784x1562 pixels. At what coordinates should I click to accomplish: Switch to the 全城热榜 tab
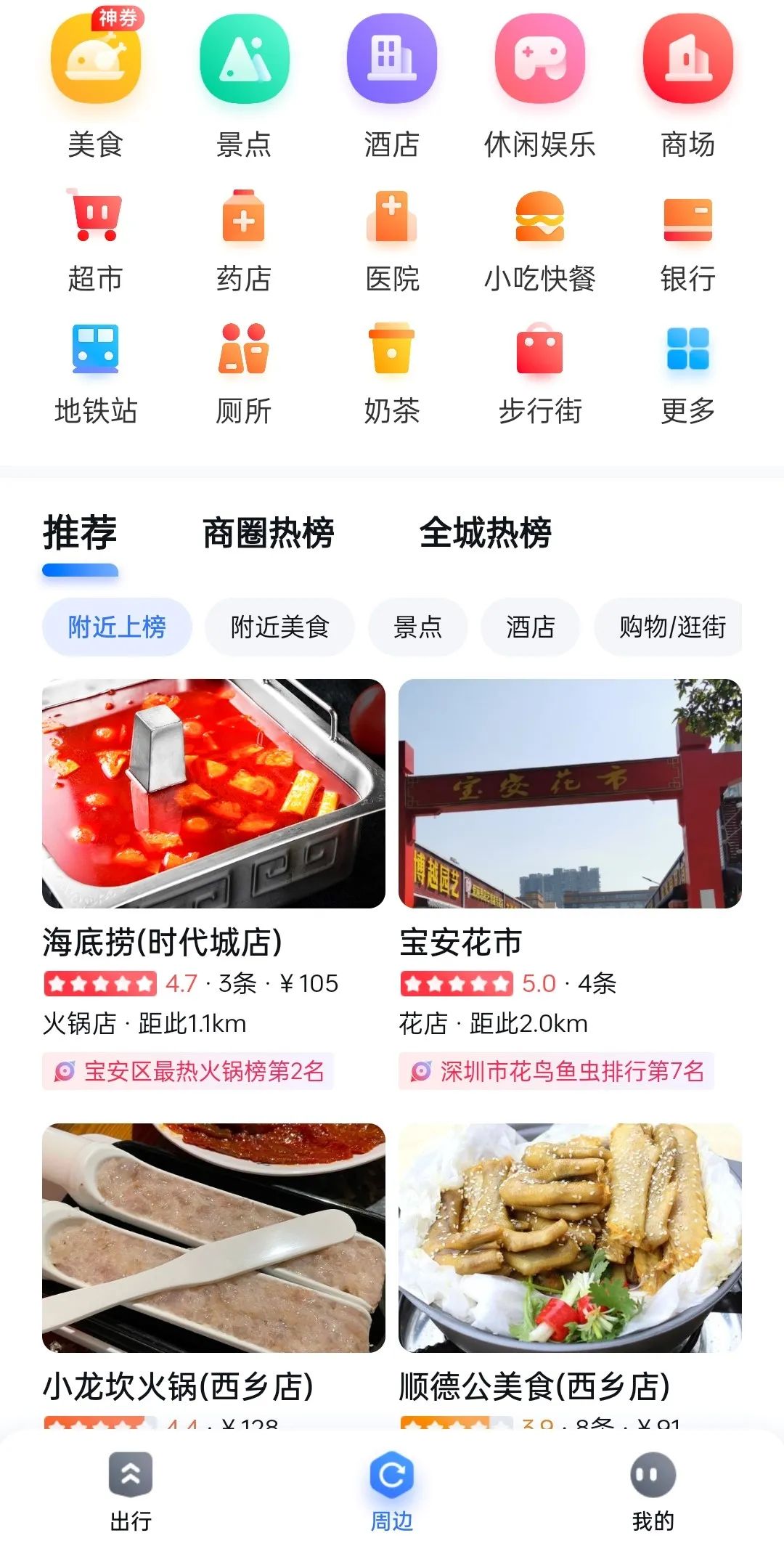coord(486,533)
